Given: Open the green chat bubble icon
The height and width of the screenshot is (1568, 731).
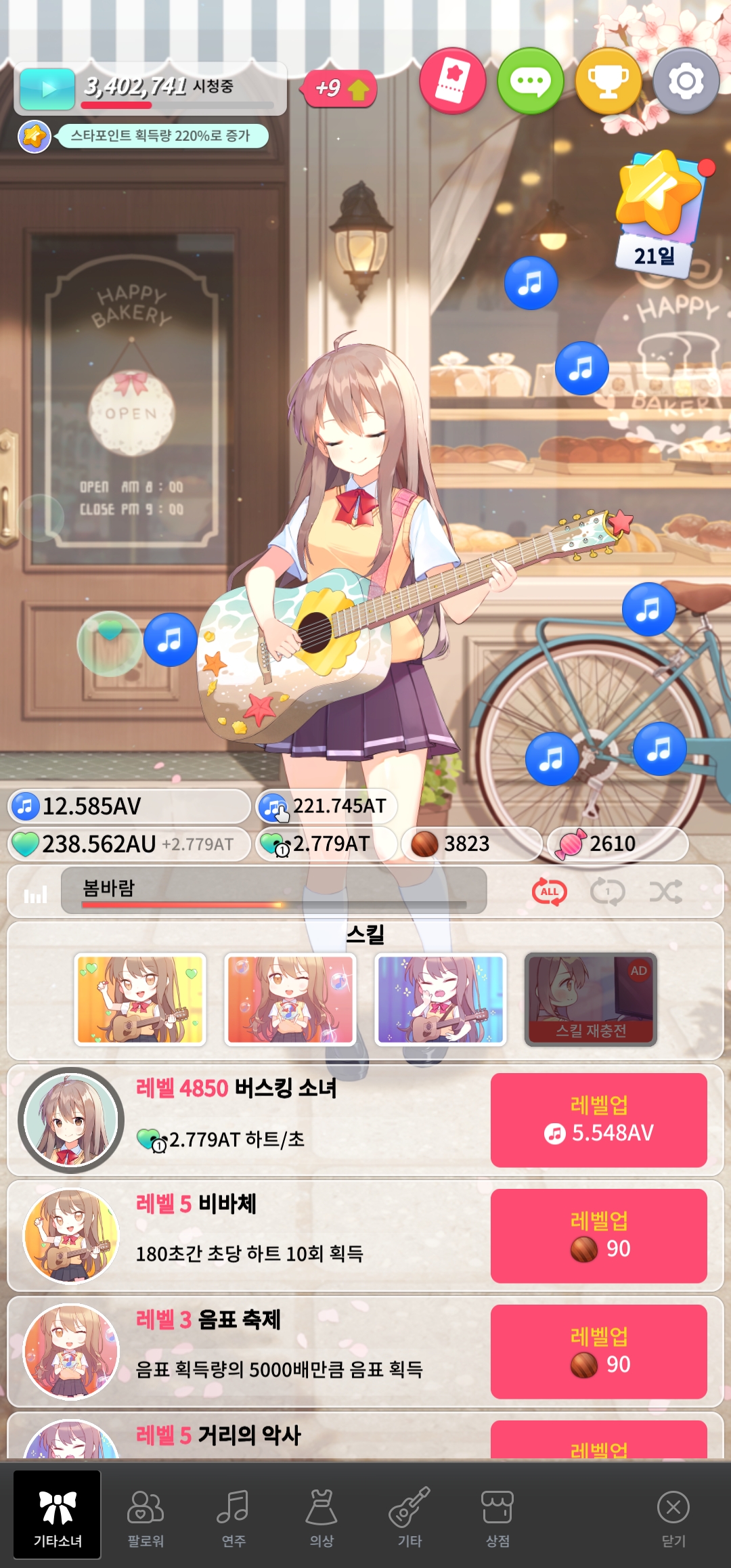Looking at the screenshot, I should point(531,81).
